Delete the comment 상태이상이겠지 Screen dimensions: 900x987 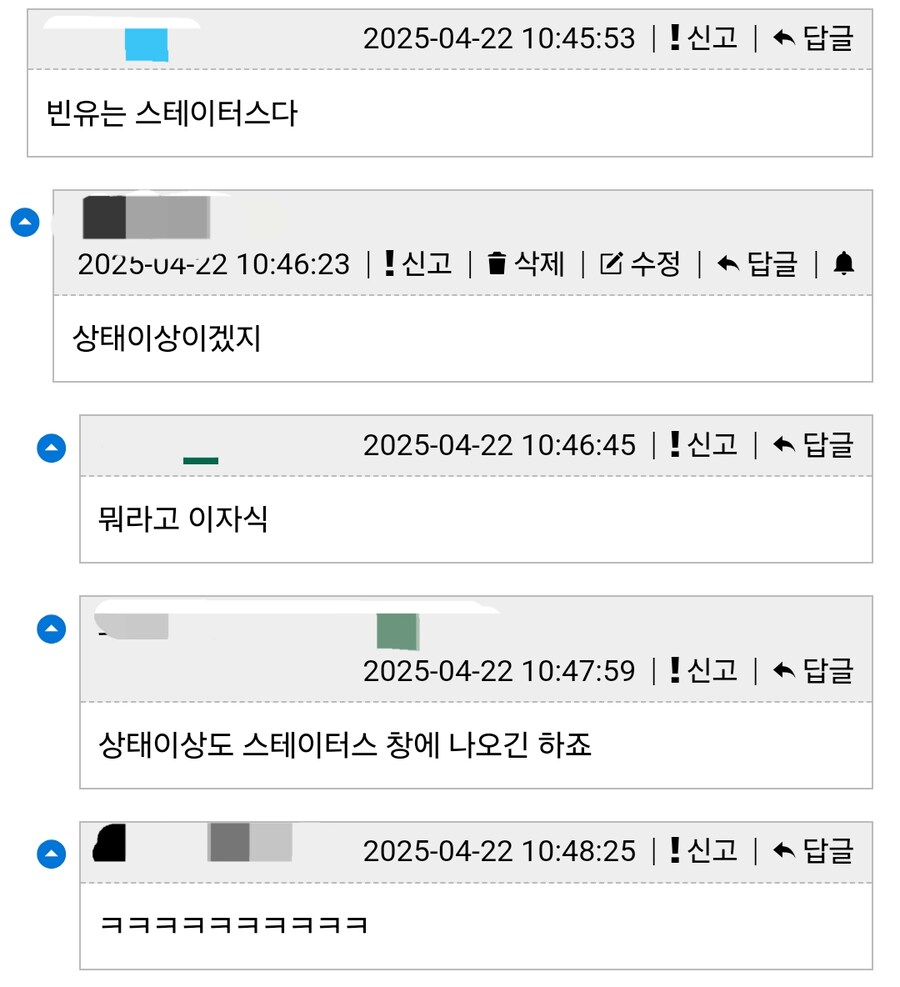click(525, 264)
